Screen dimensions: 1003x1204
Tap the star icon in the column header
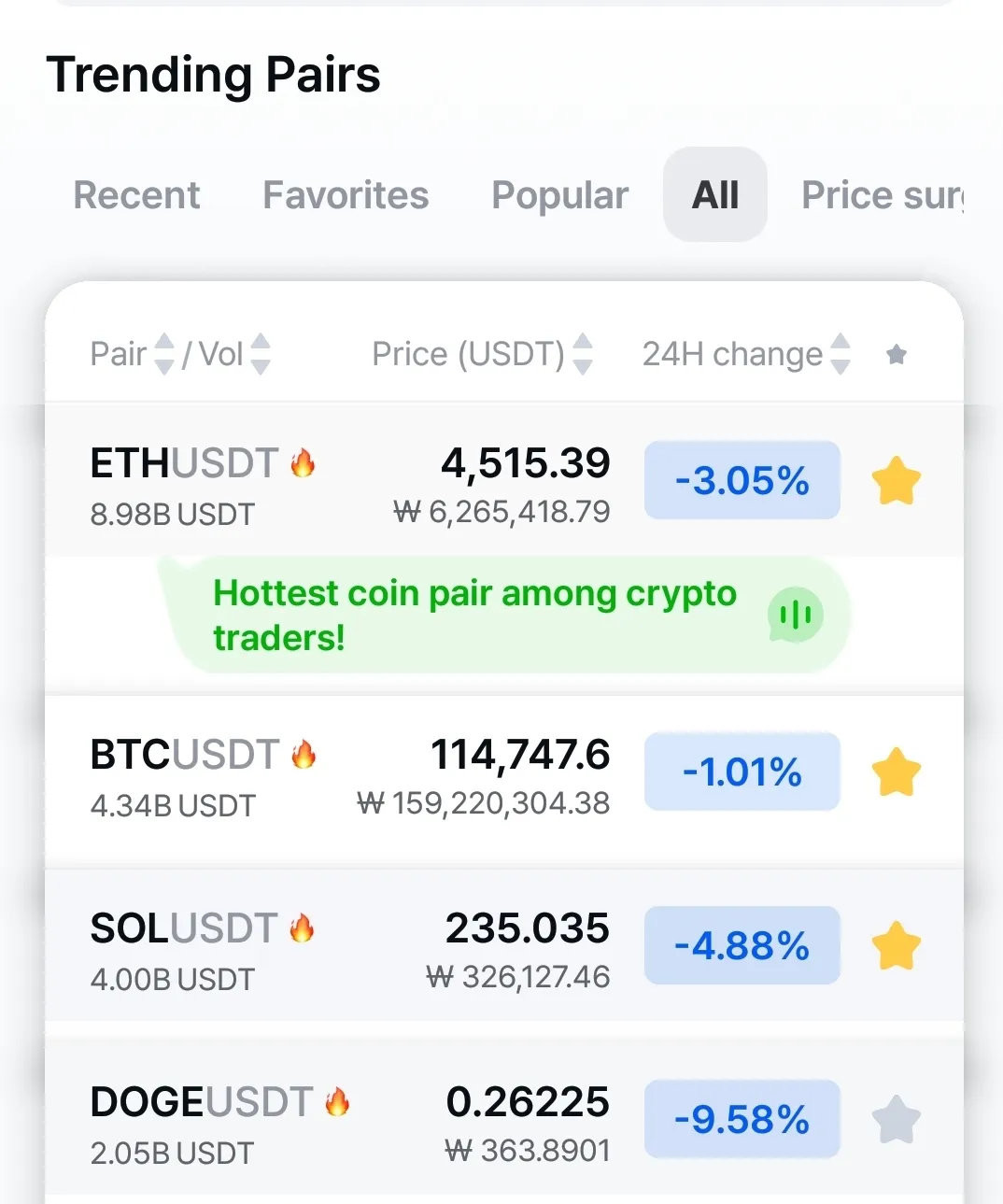[897, 354]
